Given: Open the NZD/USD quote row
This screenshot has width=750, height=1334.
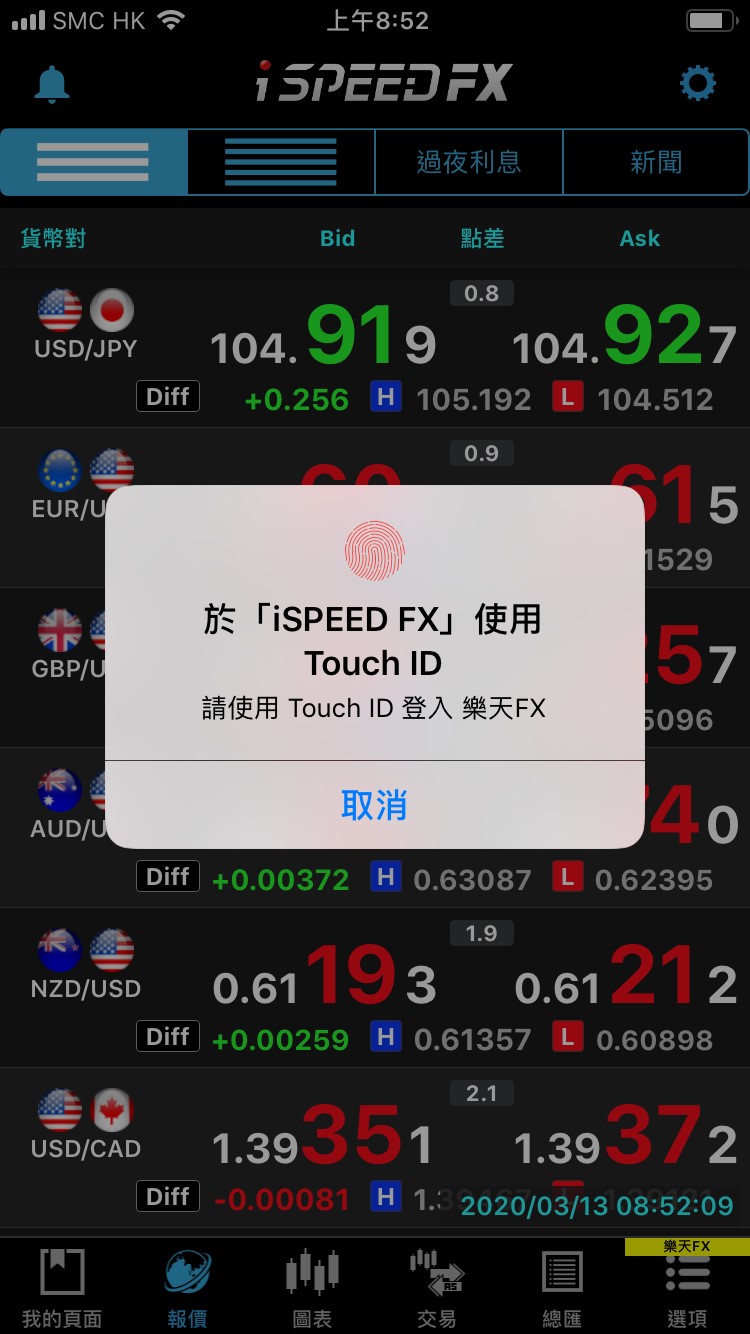Looking at the screenshot, I should [375, 988].
